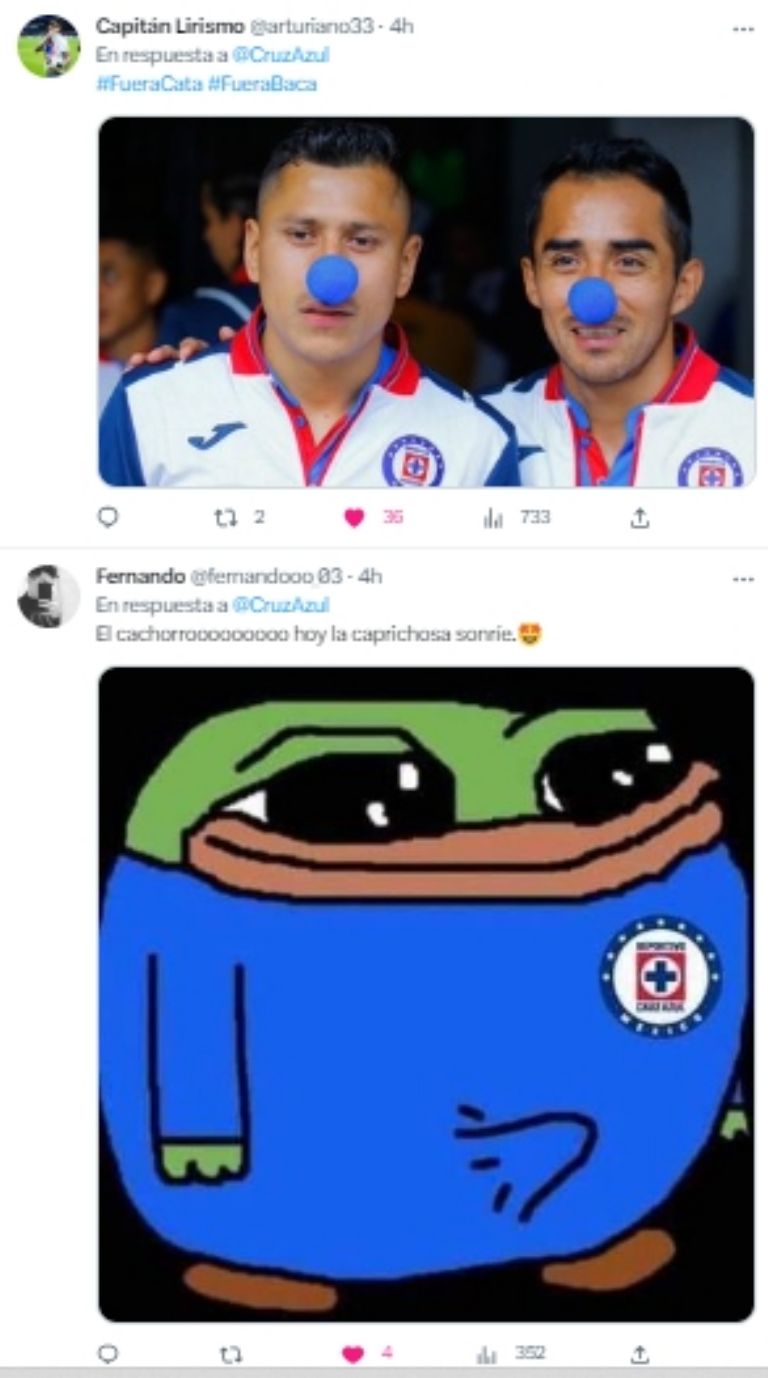Viewport: 768px width, 1378px height.
Task: View the Pepe image in Fernando's tweet
Action: point(426,994)
